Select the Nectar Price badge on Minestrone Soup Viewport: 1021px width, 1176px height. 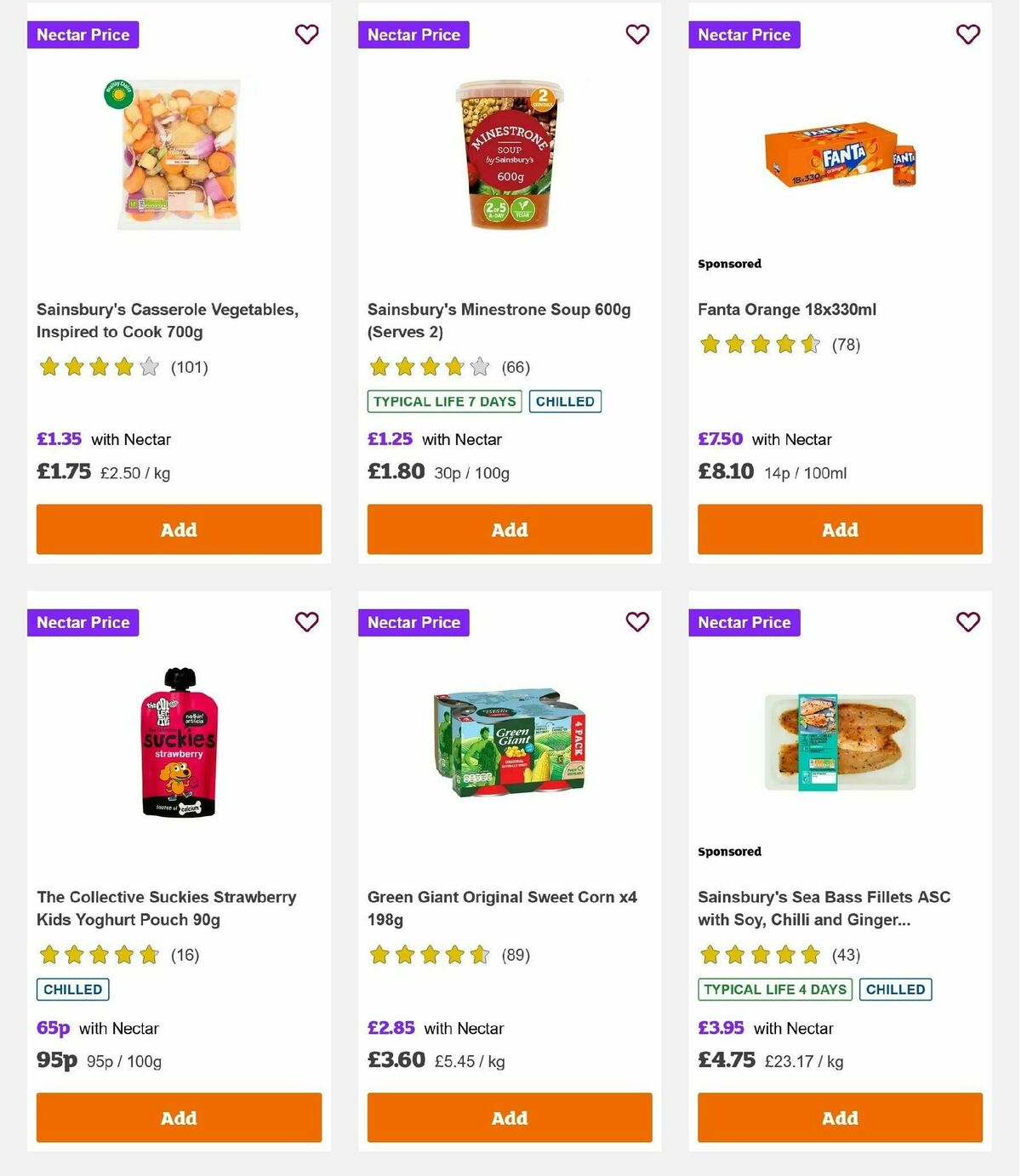(x=414, y=35)
